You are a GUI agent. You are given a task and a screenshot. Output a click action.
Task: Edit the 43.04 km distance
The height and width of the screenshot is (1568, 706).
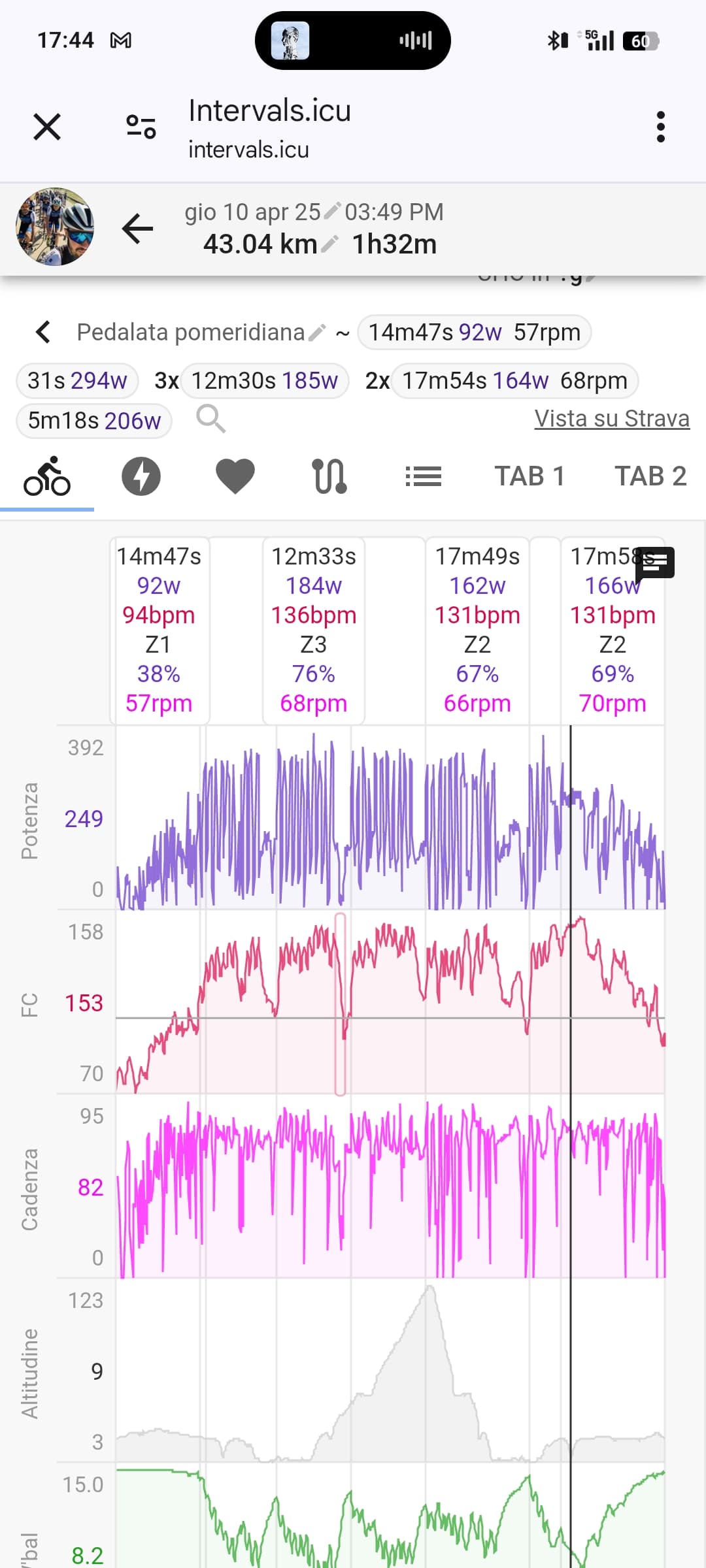click(330, 244)
